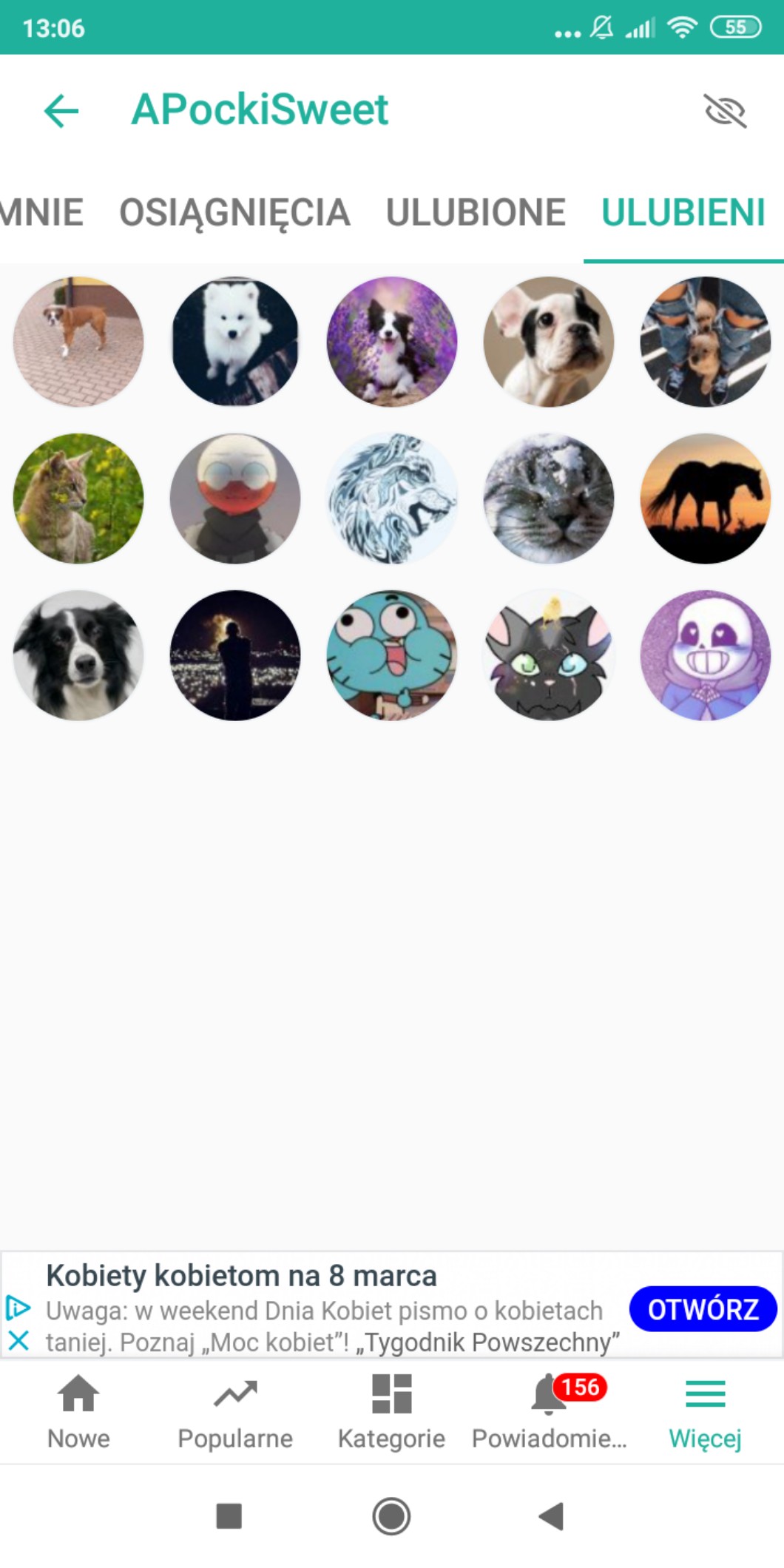
Task: Open the white wolf drawing avatar
Action: click(x=392, y=499)
